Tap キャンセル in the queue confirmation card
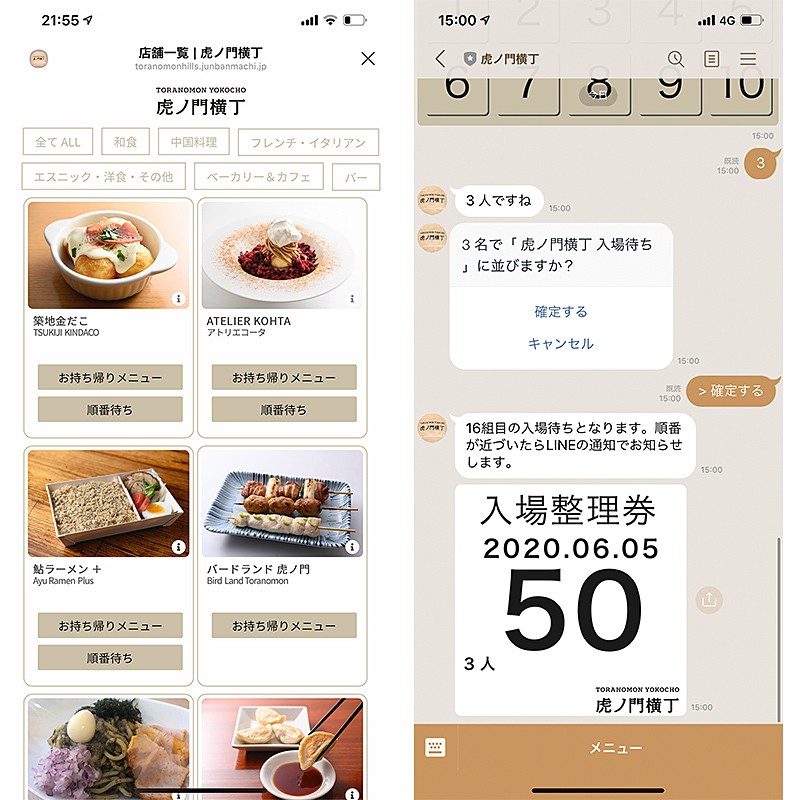 [x=561, y=344]
